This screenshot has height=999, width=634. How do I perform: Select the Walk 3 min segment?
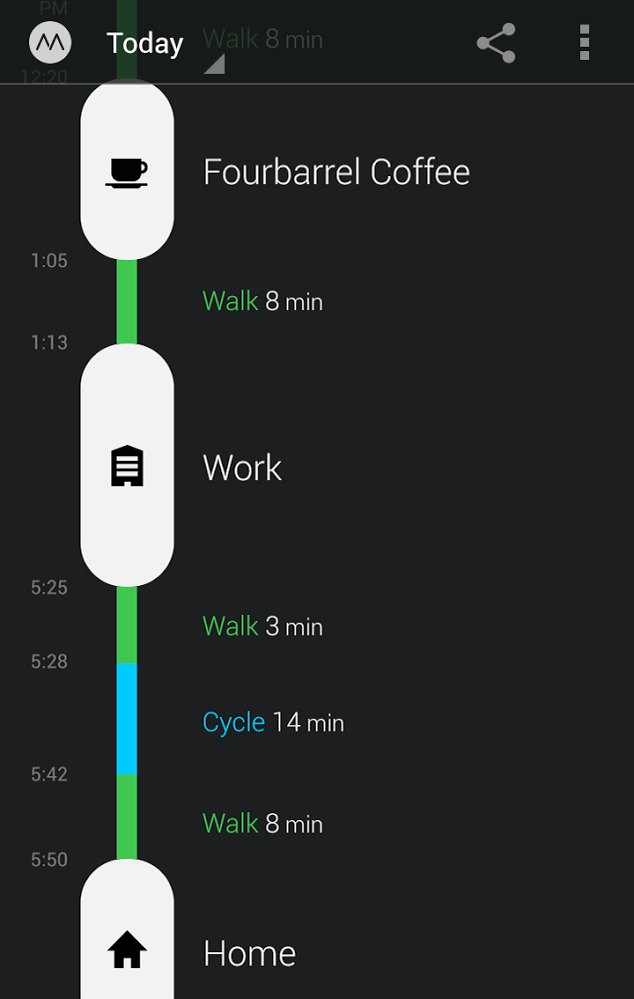point(262,626)
